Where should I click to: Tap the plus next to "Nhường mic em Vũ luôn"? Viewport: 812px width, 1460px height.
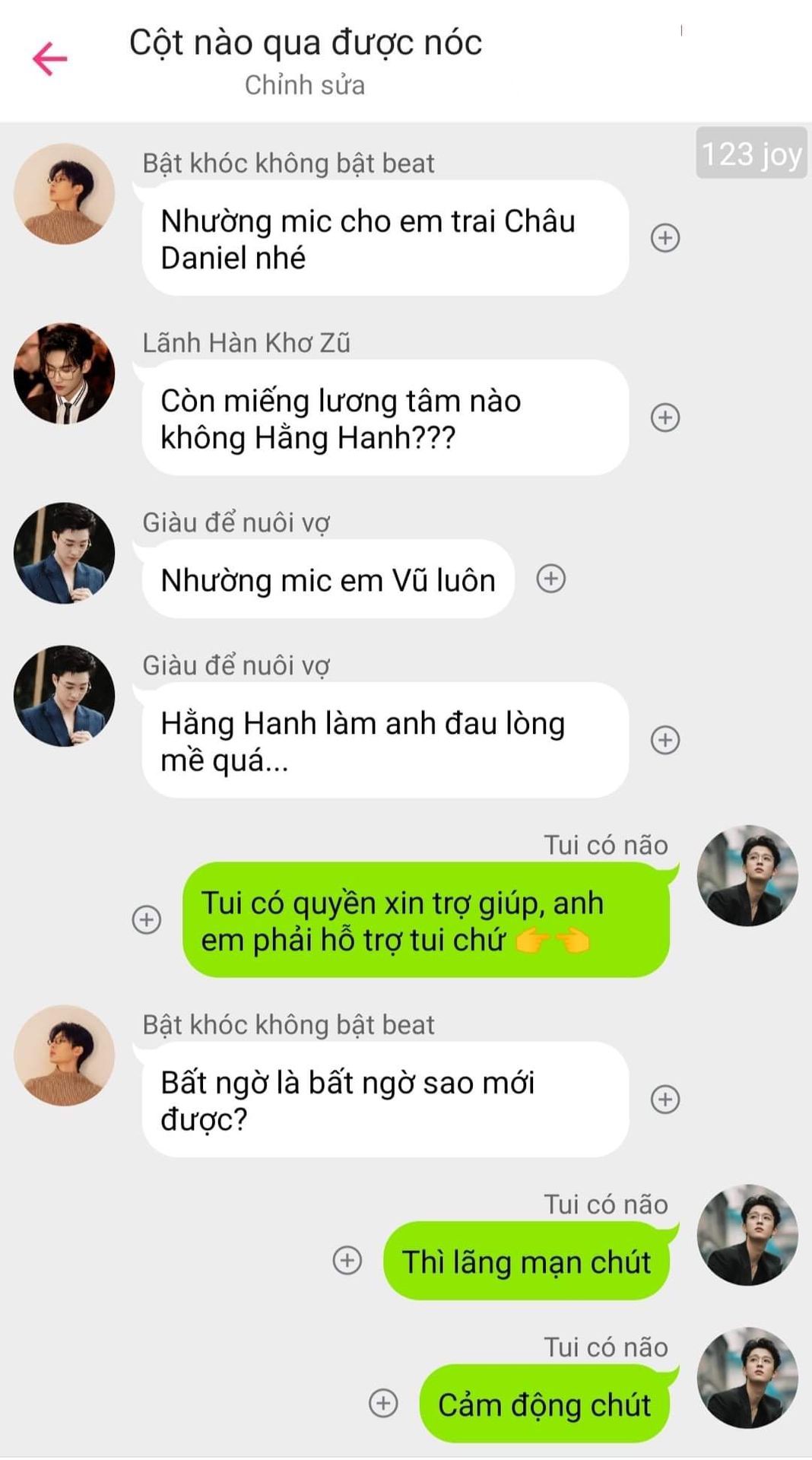pos(551,579)
